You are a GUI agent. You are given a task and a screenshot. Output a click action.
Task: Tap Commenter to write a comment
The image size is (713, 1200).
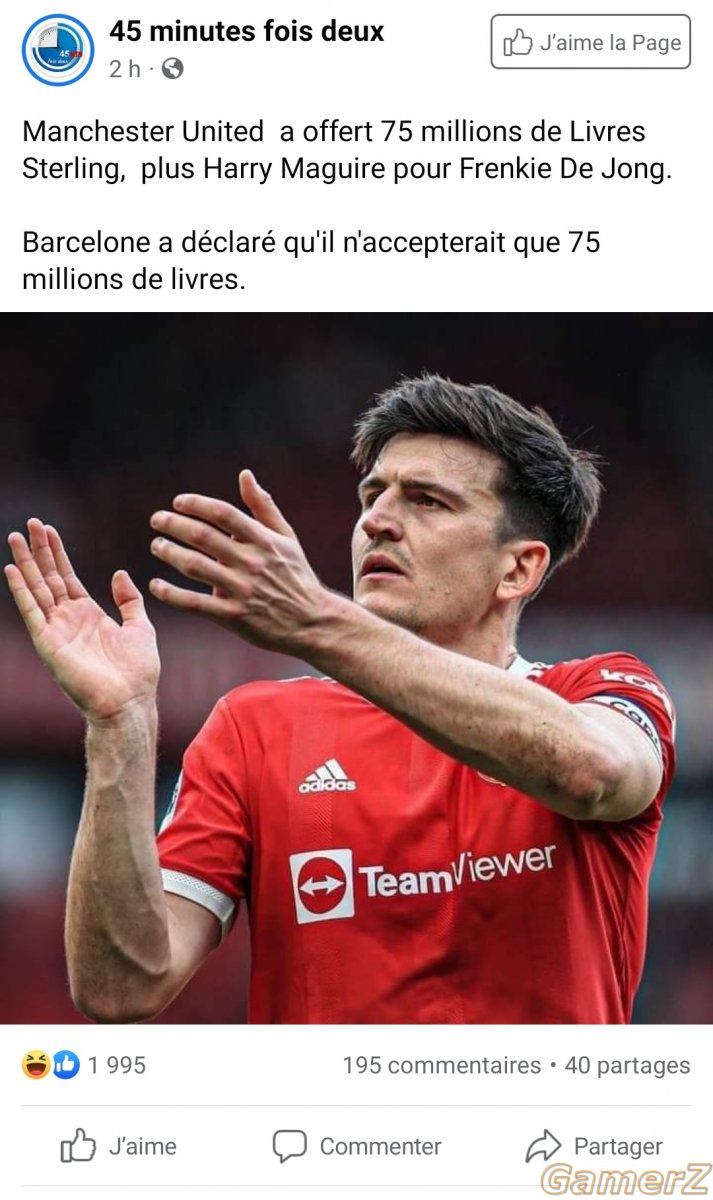[357, 1146]
